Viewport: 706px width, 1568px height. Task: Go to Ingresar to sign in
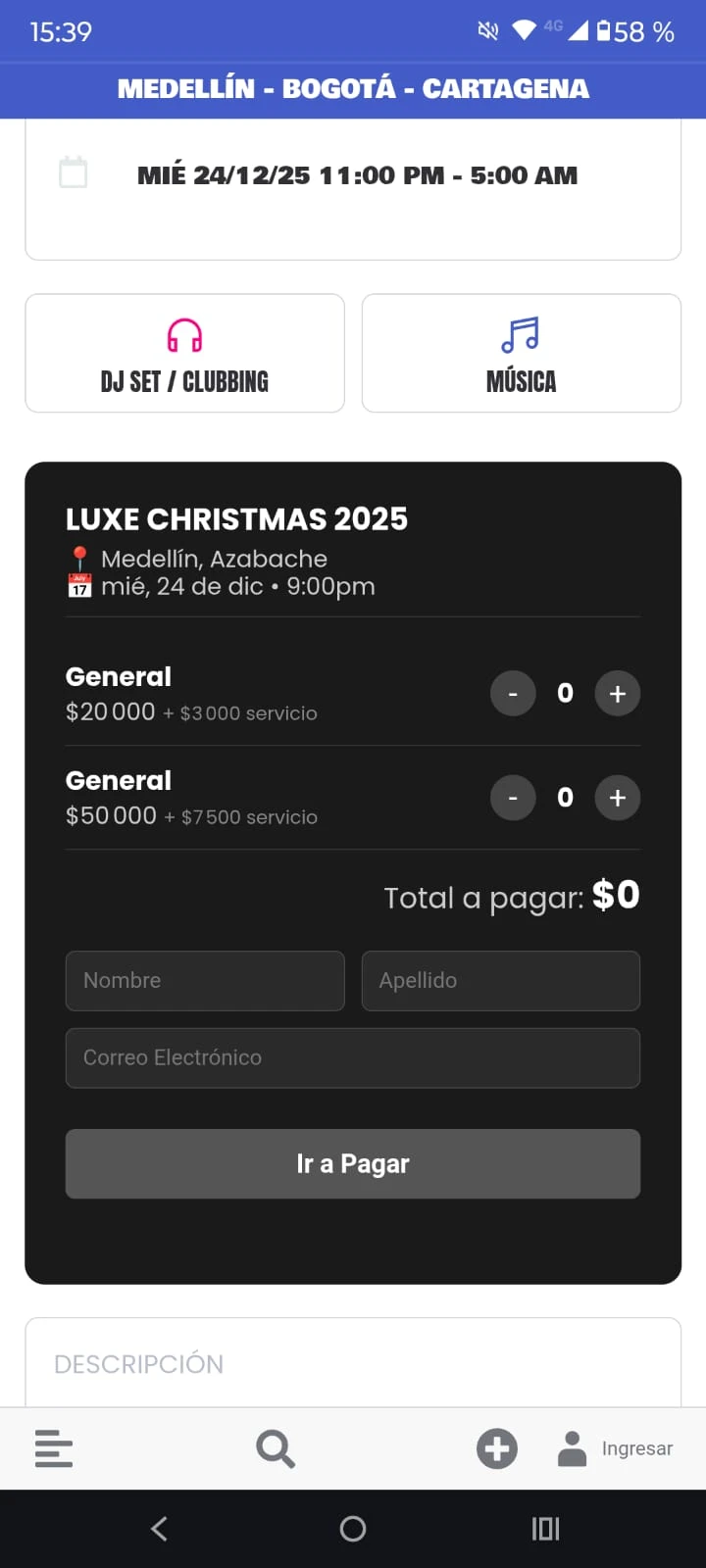(x=616, y=1448)
